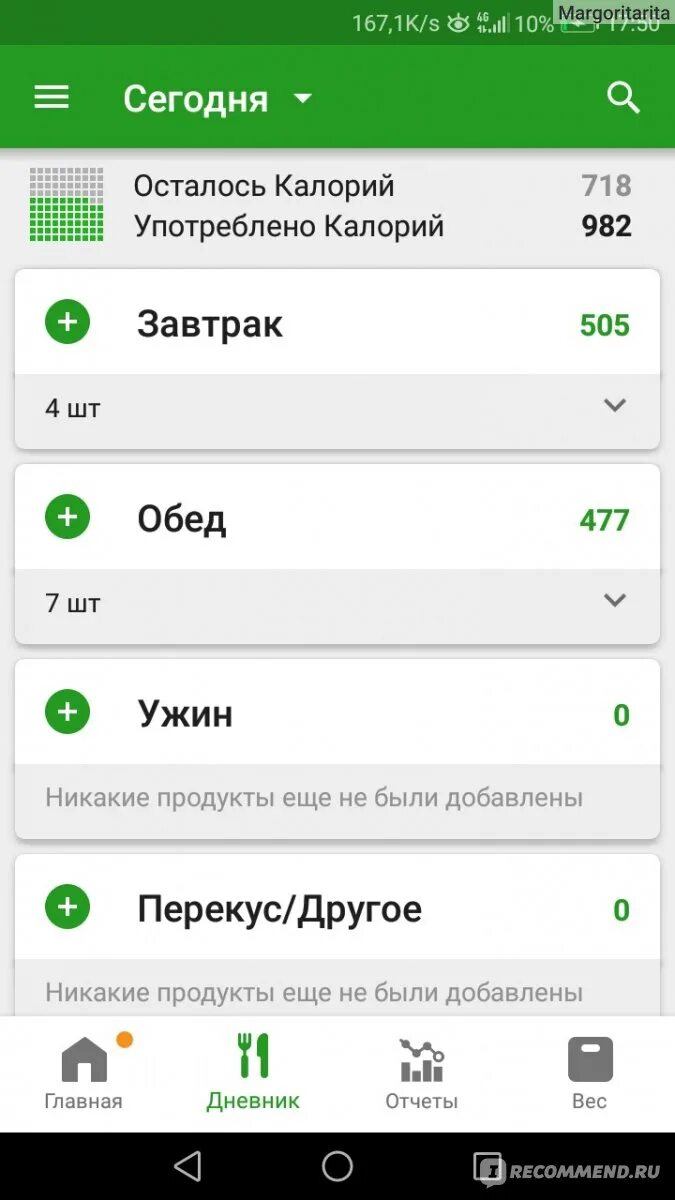Screen dimensions: 675x1200
Task: Open the hamburger drawer menu
Action: coord(52,98)
